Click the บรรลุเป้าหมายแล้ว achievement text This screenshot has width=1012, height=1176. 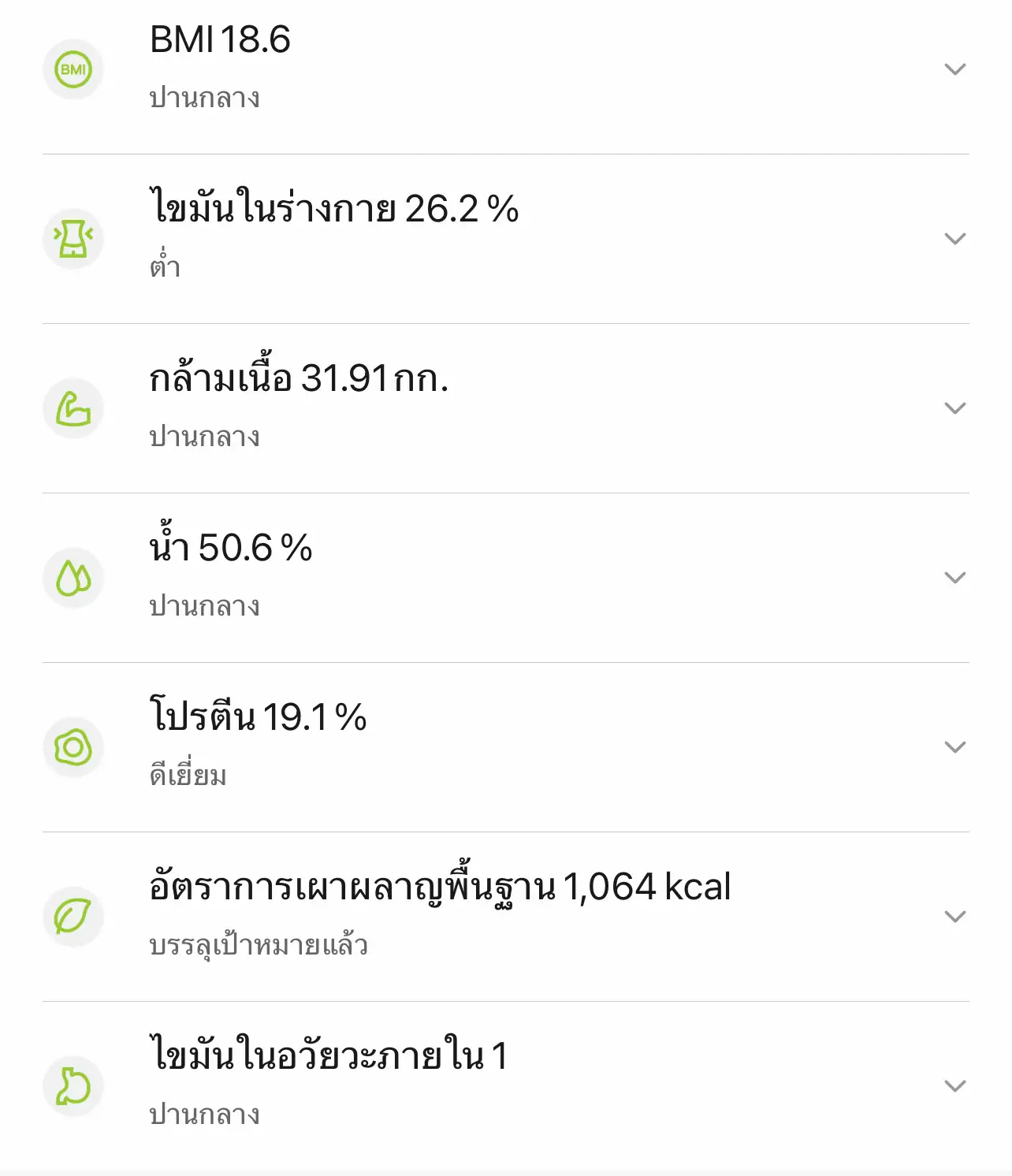[x=260, y=943]
